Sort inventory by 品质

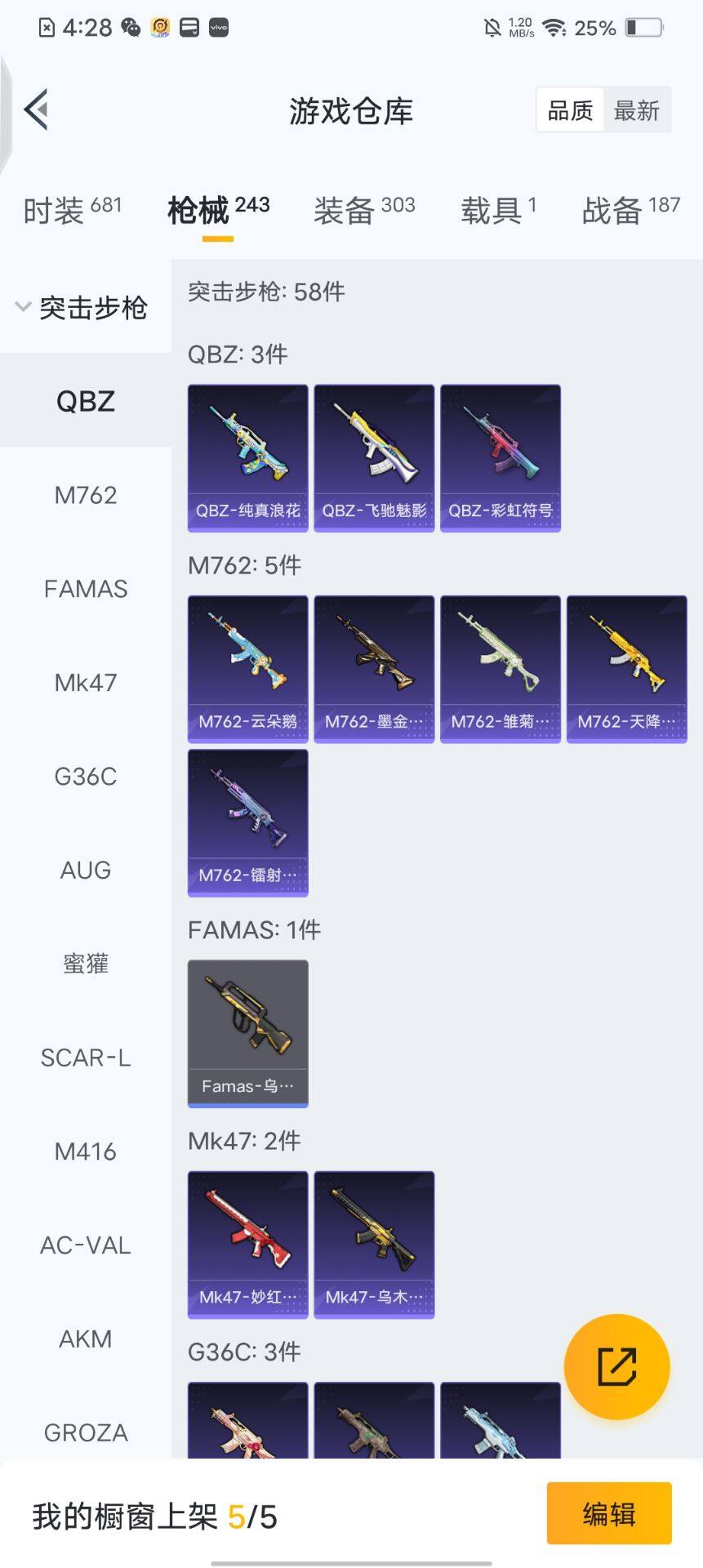tap(570, 110)
